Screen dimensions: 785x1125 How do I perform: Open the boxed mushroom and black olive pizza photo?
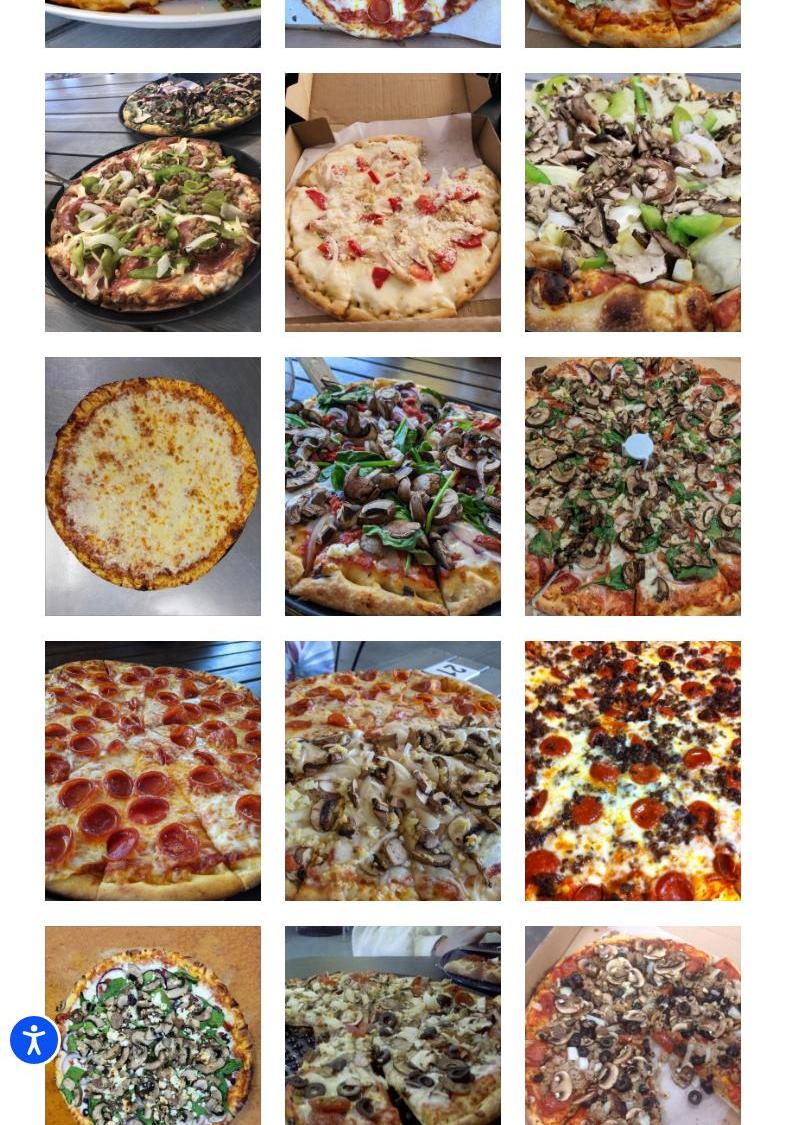click(x=633, y=1025)
